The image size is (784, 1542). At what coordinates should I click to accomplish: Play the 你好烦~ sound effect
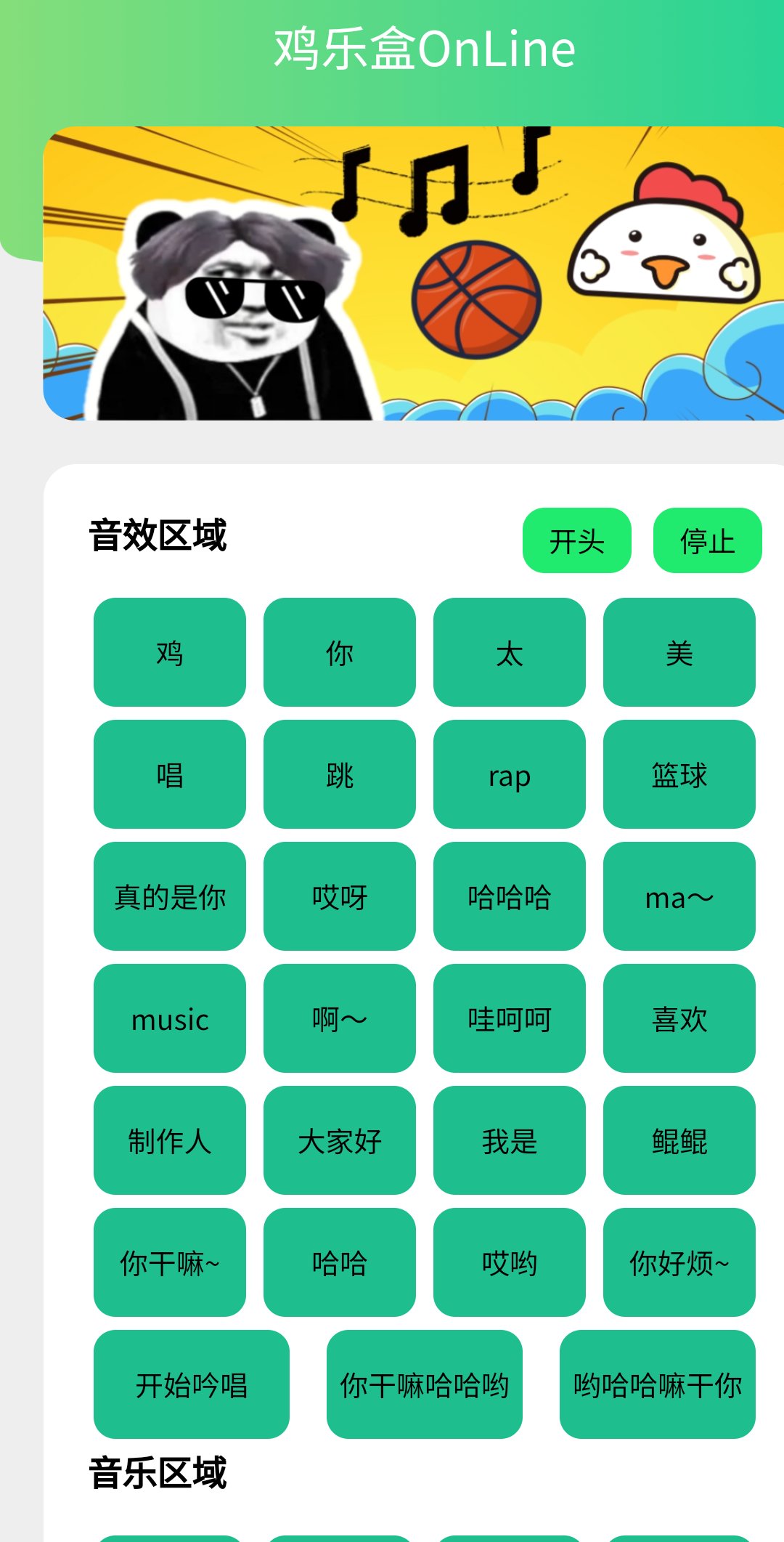679,1262
